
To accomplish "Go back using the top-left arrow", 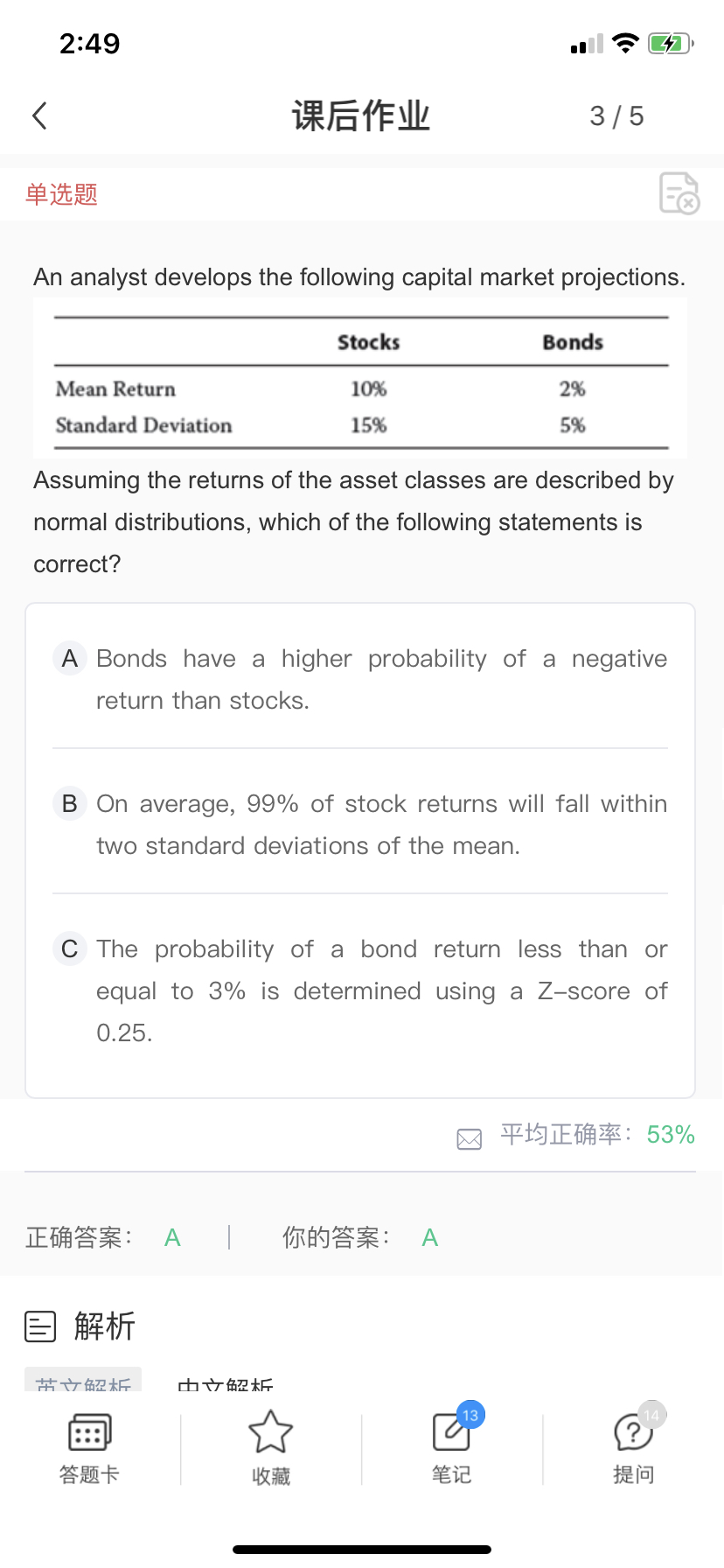I will tap(39, 115).
